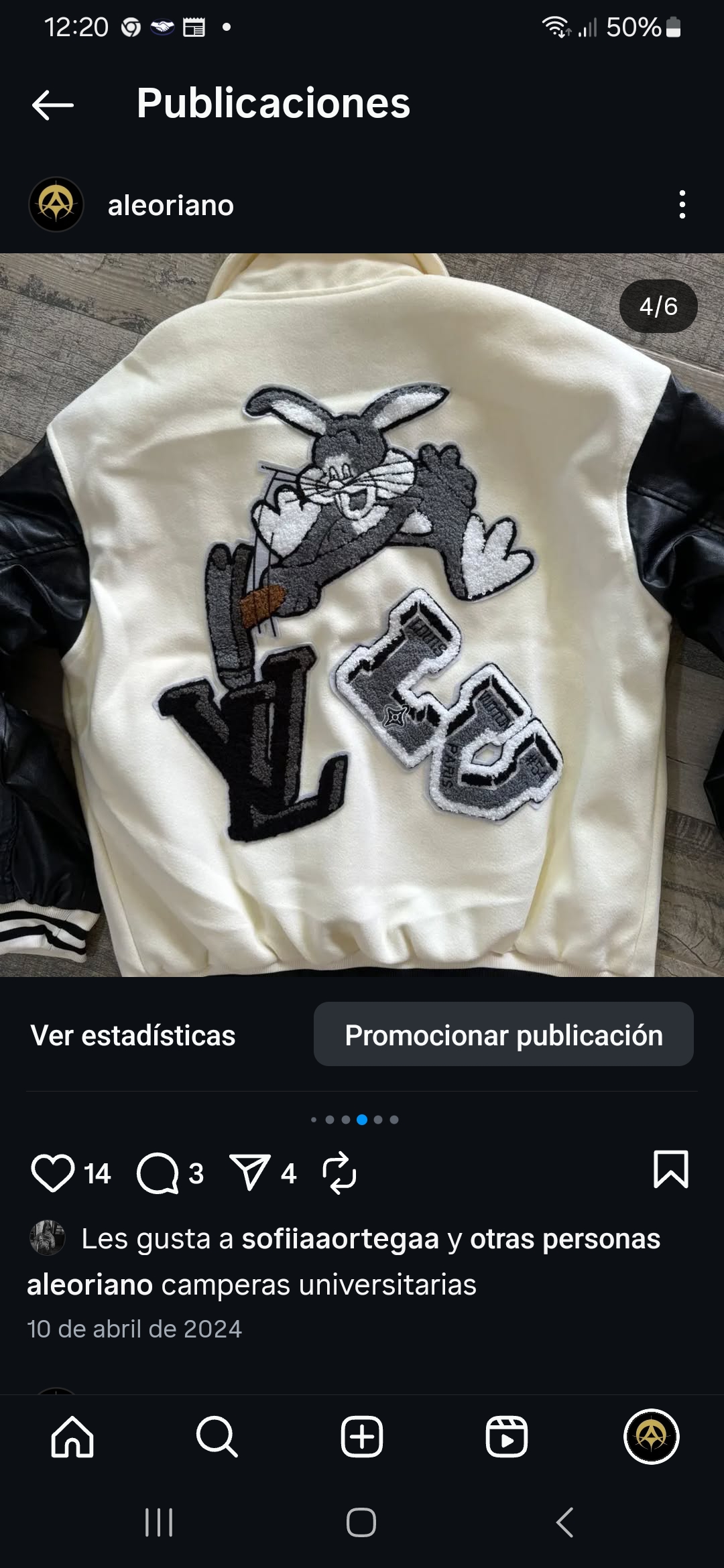Viewport: 724px width, 1568px height.
Task: Open the profile tab in the bottom bar
Action: (652, 1437)
